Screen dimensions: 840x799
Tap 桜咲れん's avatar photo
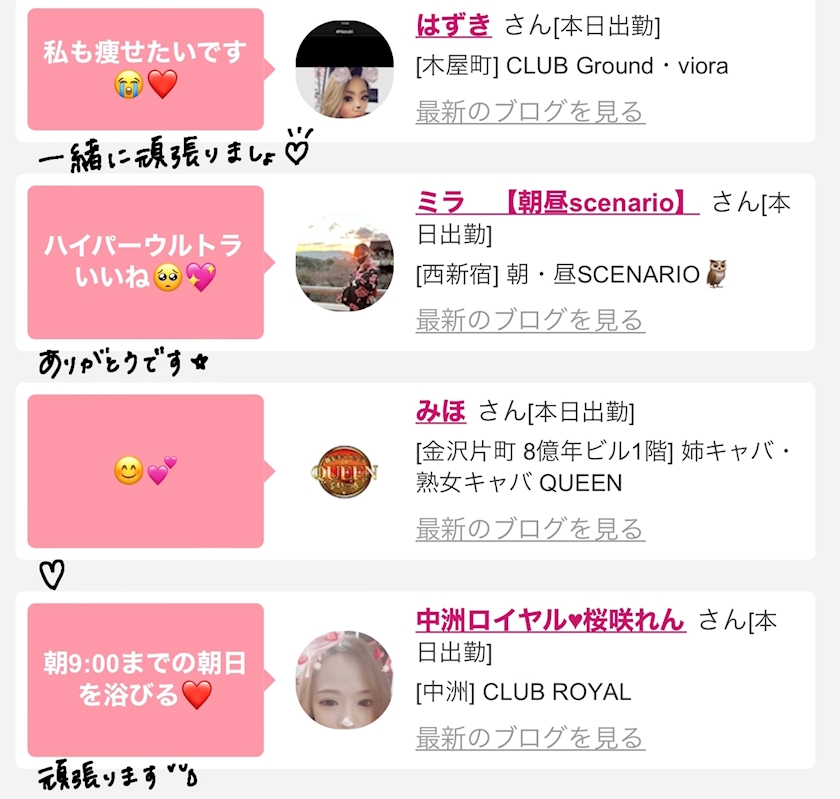[x=344, y=680]
